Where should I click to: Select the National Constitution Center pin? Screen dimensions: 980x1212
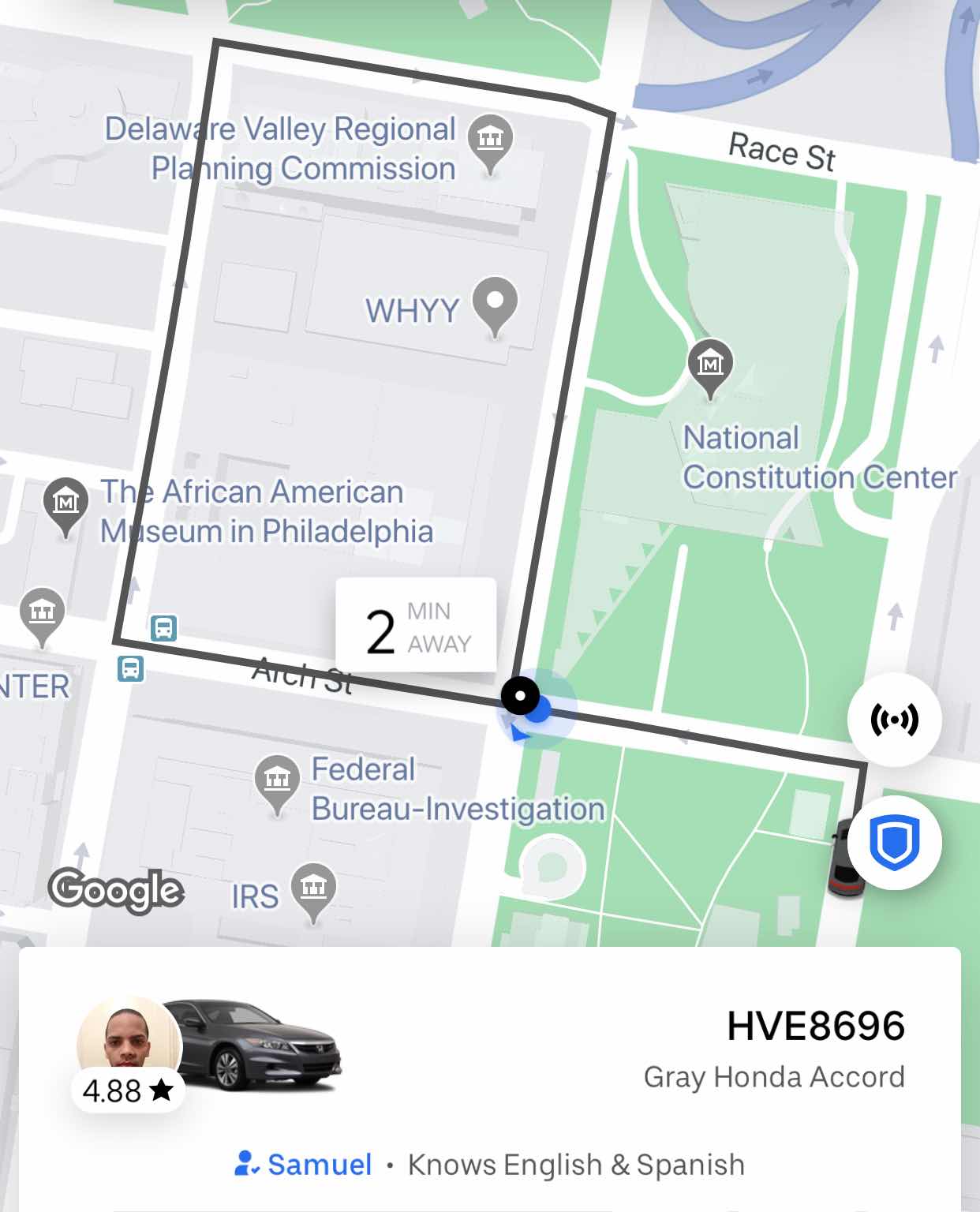pyautogui.click(x=710, y=366)
